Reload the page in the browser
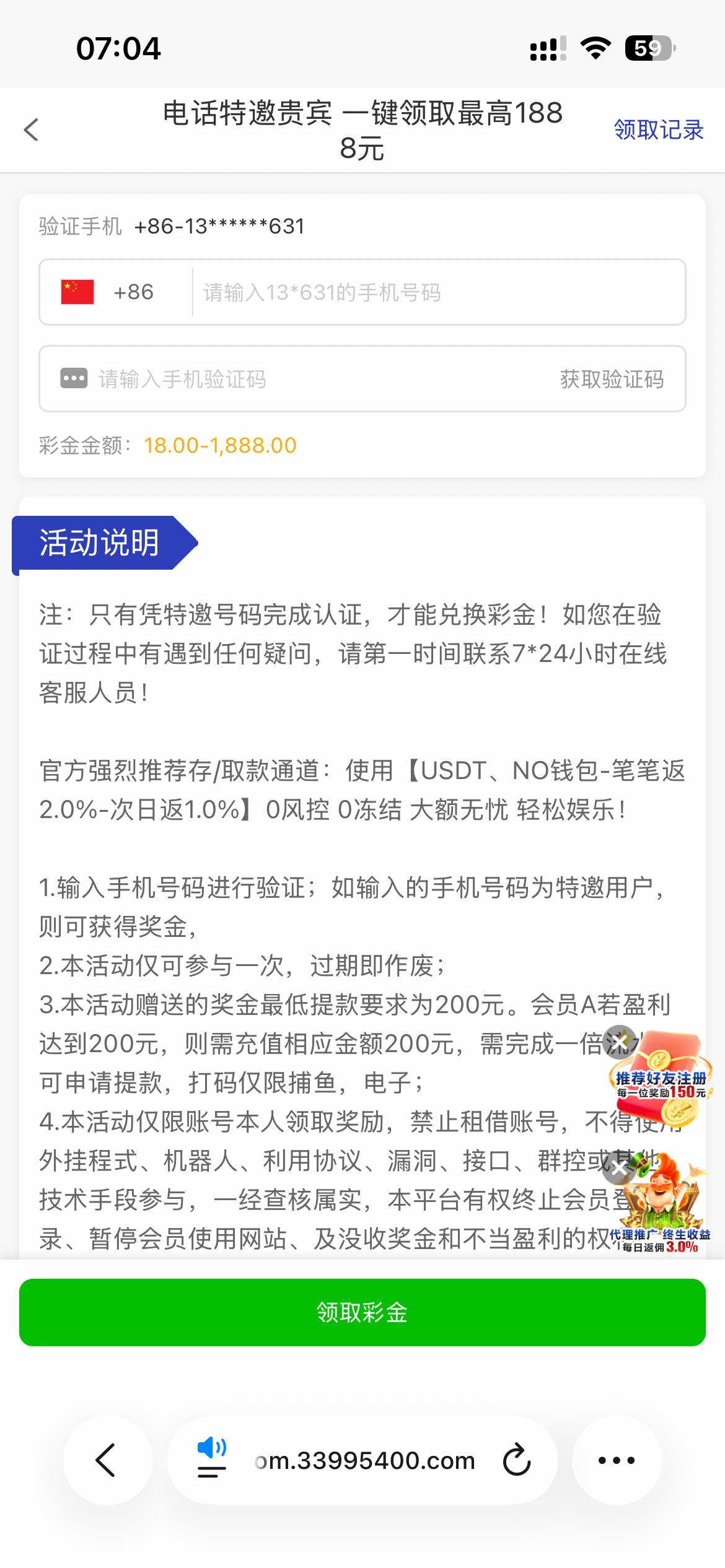 (x=517, y=1460)
